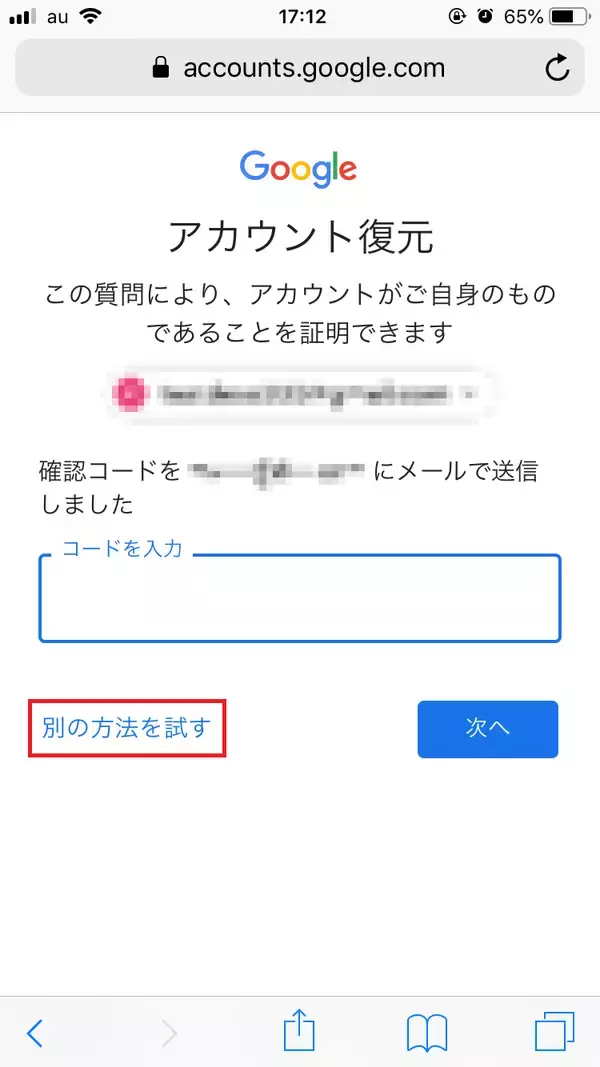Select 別の方法を試す link
The height and width of the screenshot is (1067, 600).
[126, 728]
